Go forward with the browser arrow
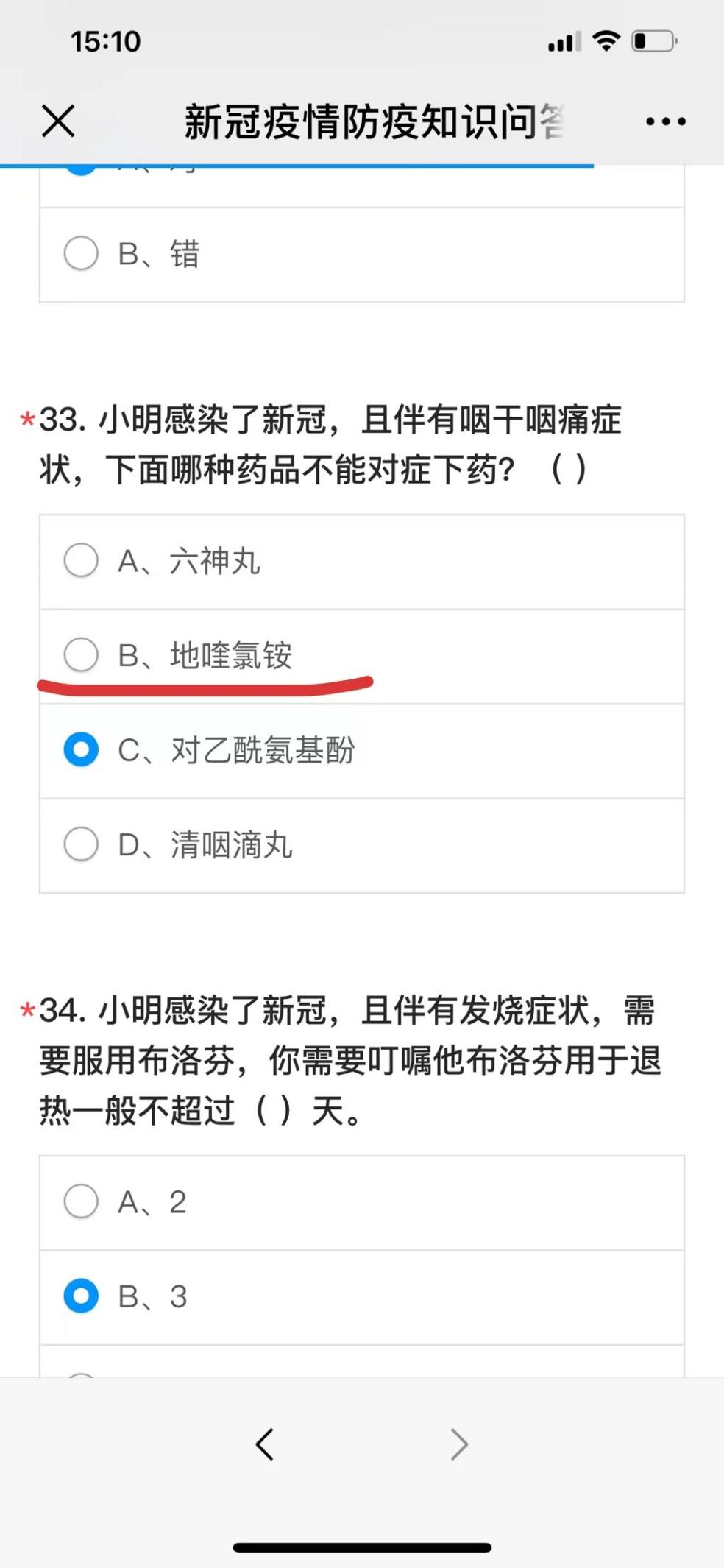The height and width of the screenshot is (1568, 724). point(459,1444)
